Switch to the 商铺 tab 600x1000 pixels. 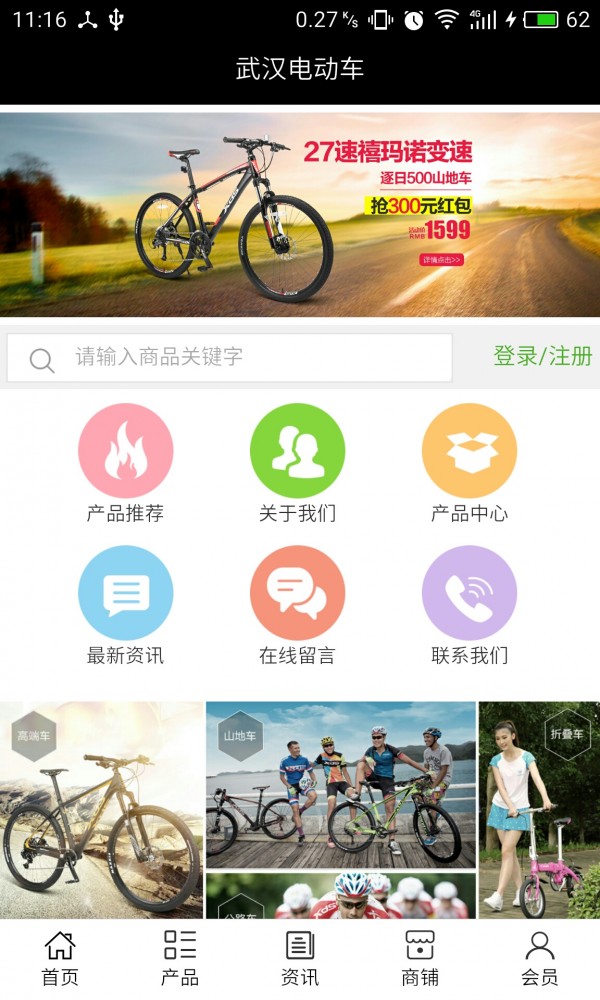(420, 958)
